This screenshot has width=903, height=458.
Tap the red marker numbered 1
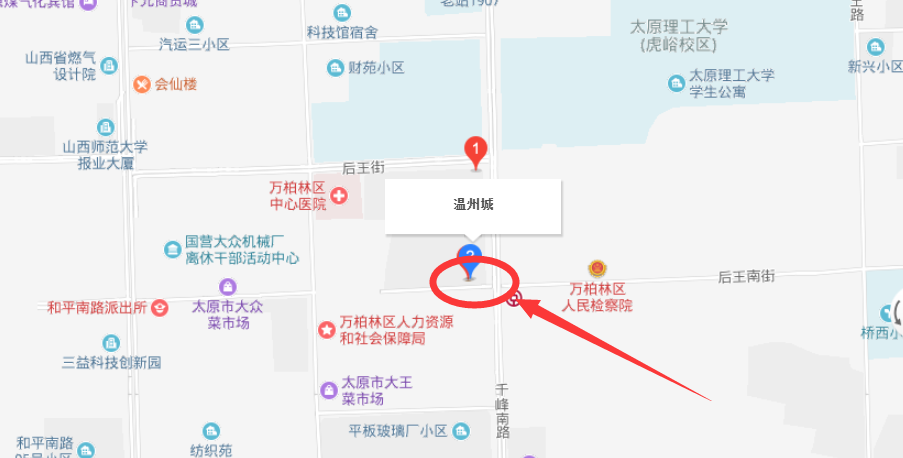click(x=477, y=151)
